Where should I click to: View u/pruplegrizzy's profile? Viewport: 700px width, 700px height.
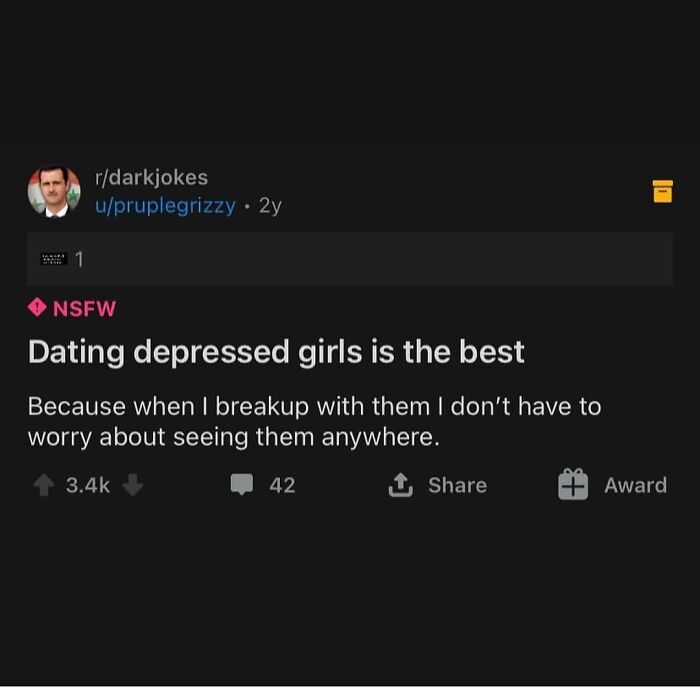pos(165,206)
